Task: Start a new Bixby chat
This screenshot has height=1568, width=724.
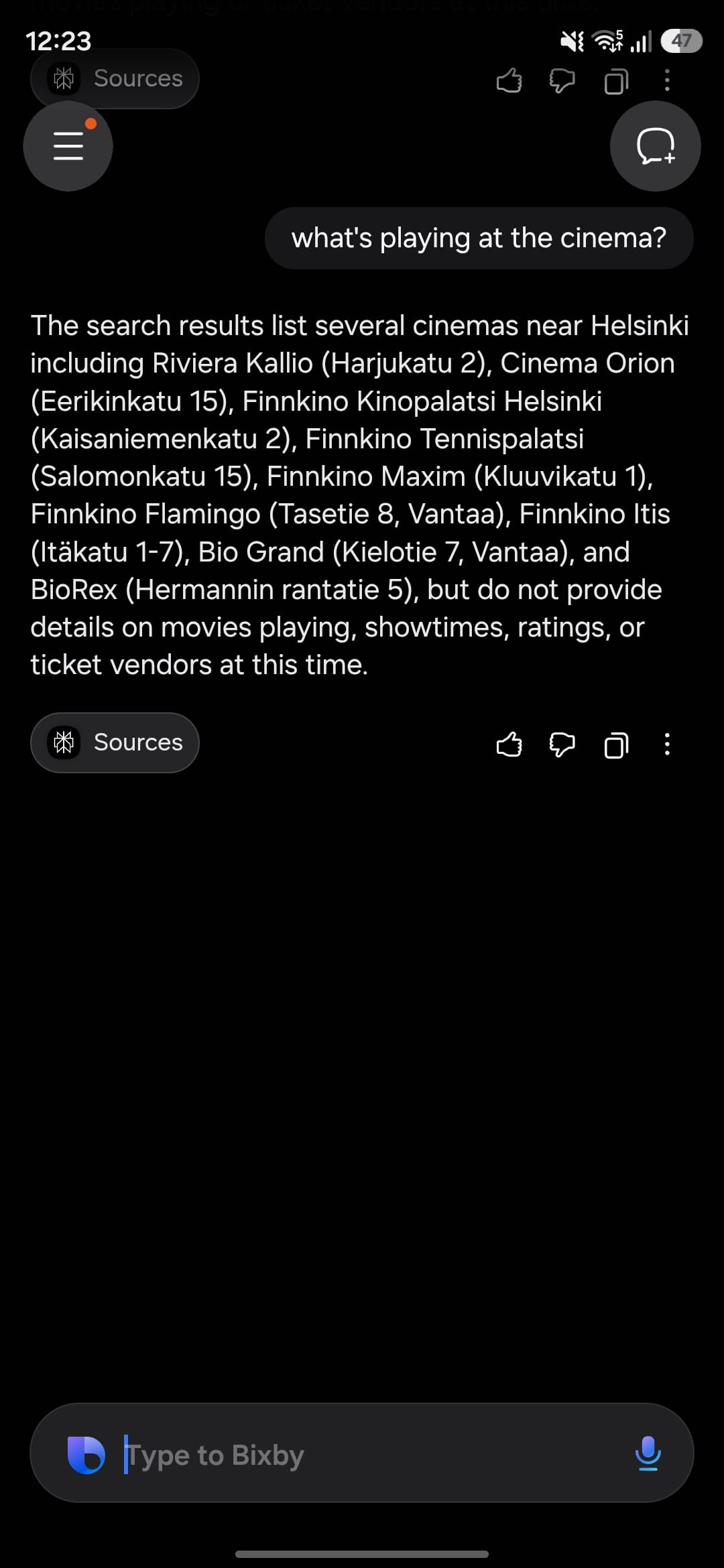Action: click(x=655, y=146)
